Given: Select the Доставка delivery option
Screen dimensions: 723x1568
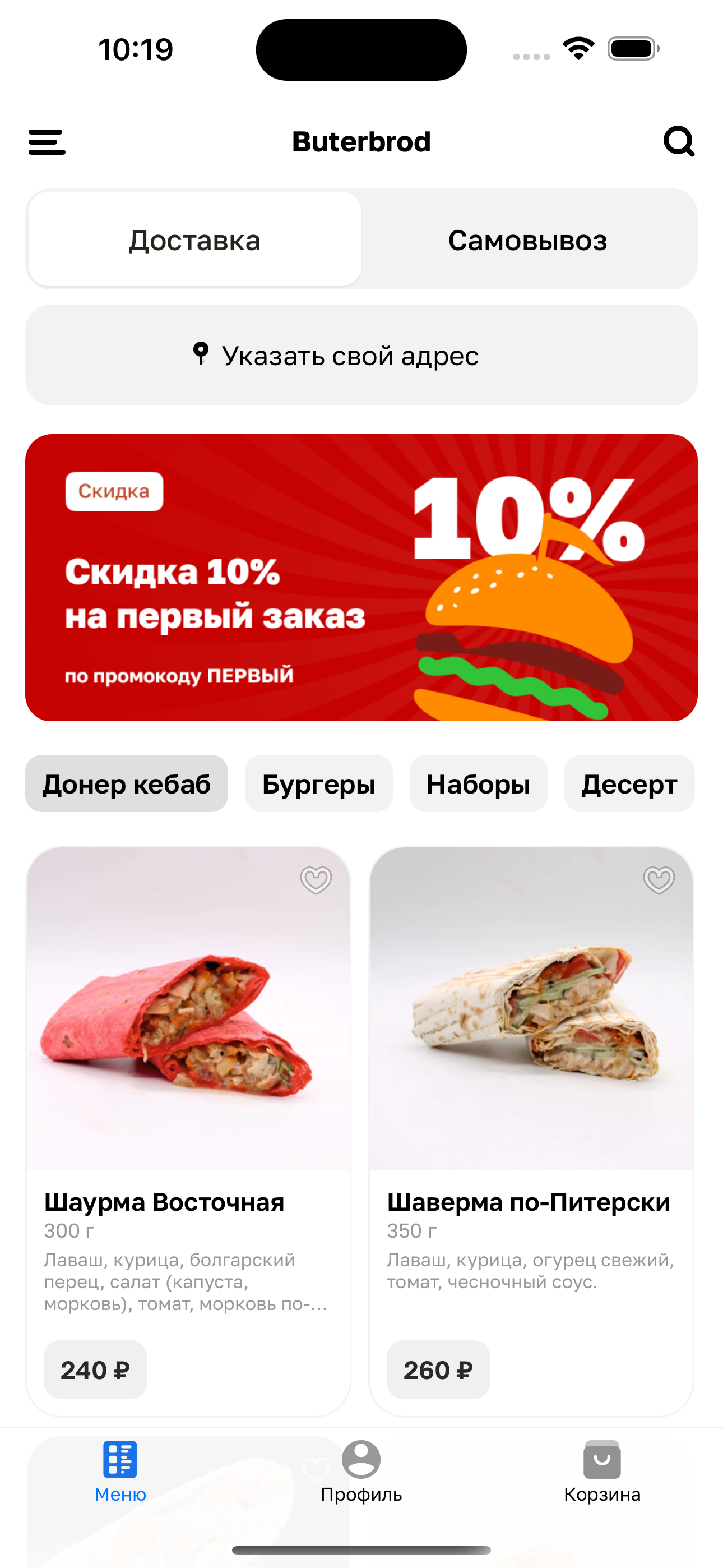Looking at the screenshot, I should click(194, 240).
